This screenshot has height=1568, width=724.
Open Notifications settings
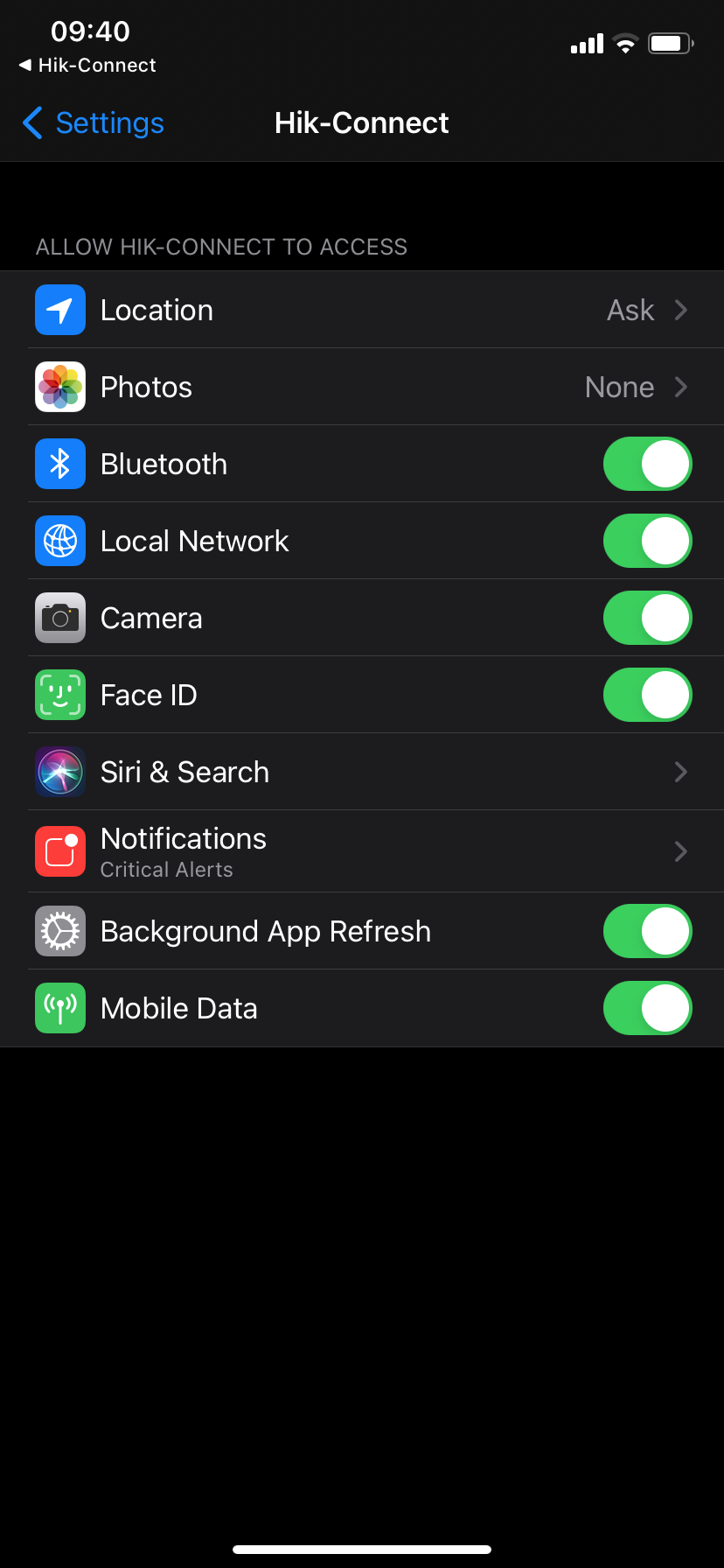point(362,850)
